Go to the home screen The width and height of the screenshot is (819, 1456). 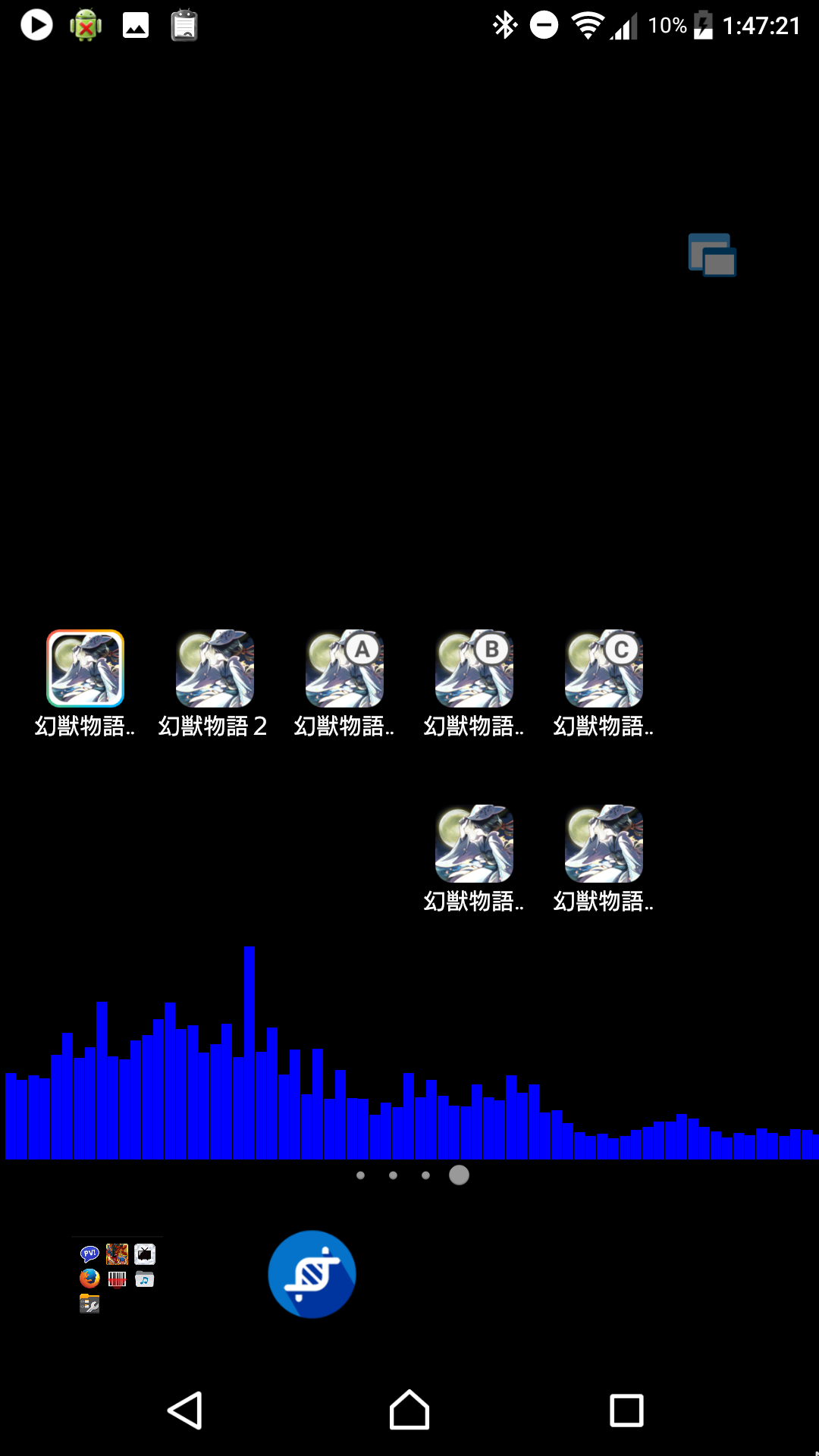[x=409, y=1410]
